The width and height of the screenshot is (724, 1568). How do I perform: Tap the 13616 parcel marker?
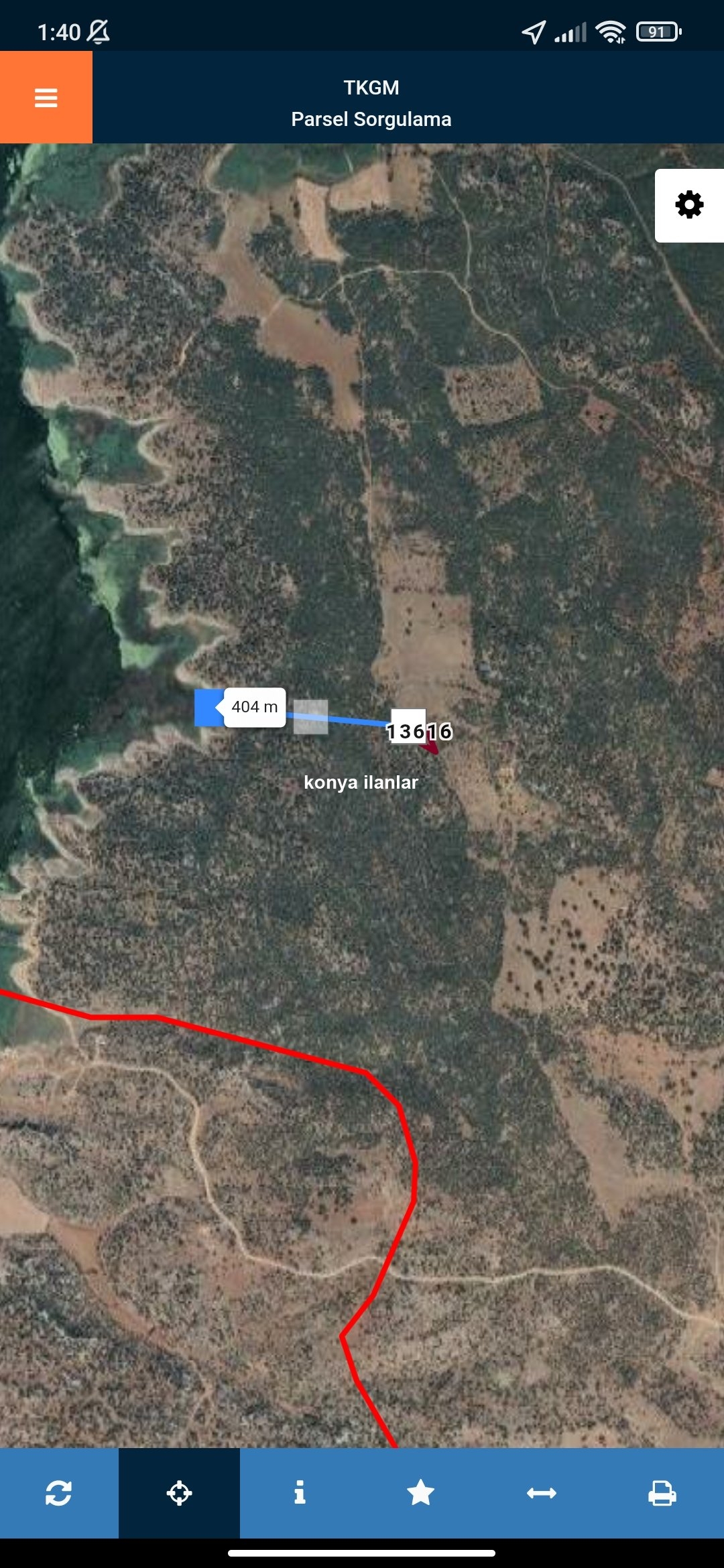(420, 731)
